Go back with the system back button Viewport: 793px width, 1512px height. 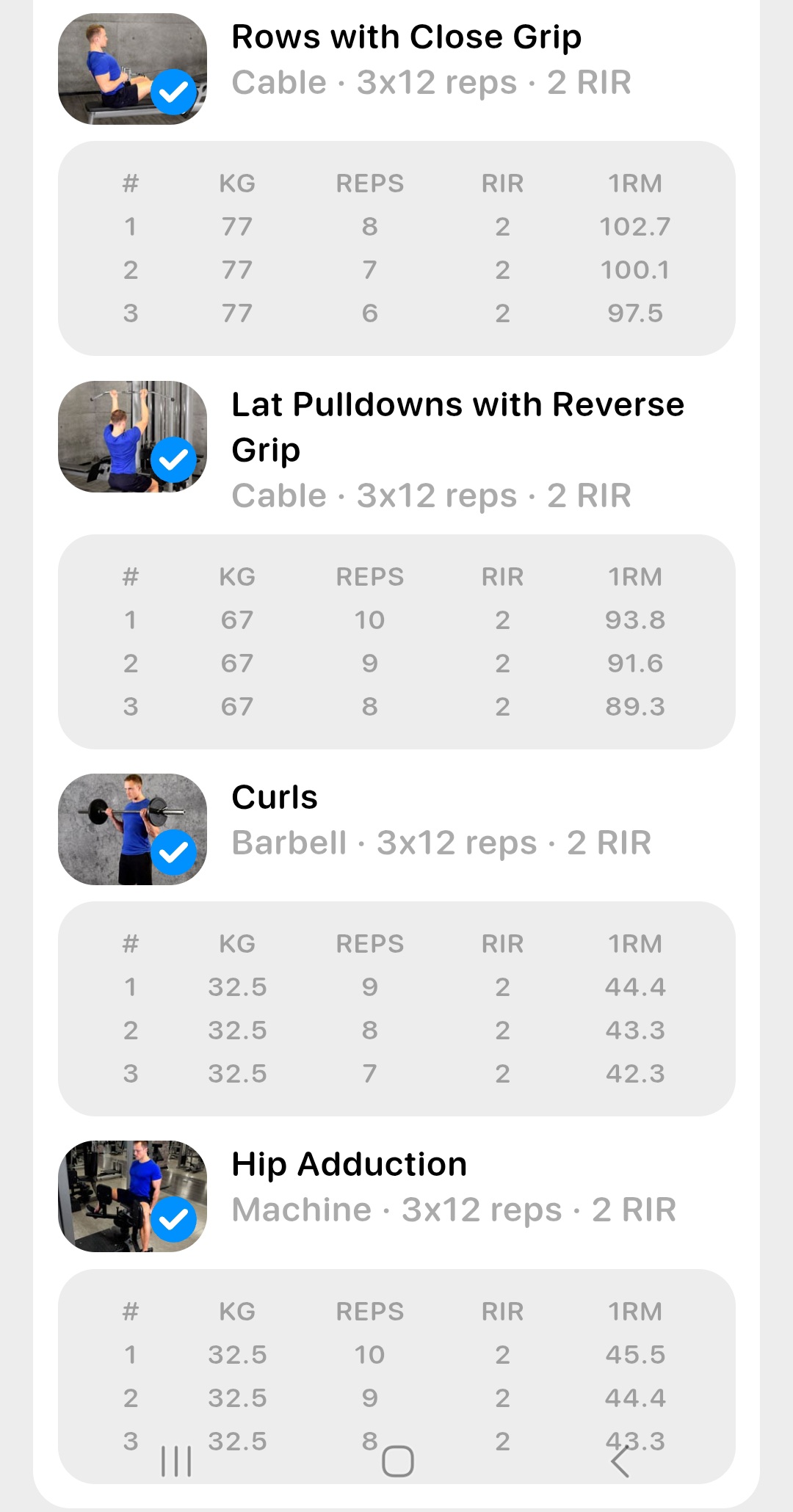620,1461
